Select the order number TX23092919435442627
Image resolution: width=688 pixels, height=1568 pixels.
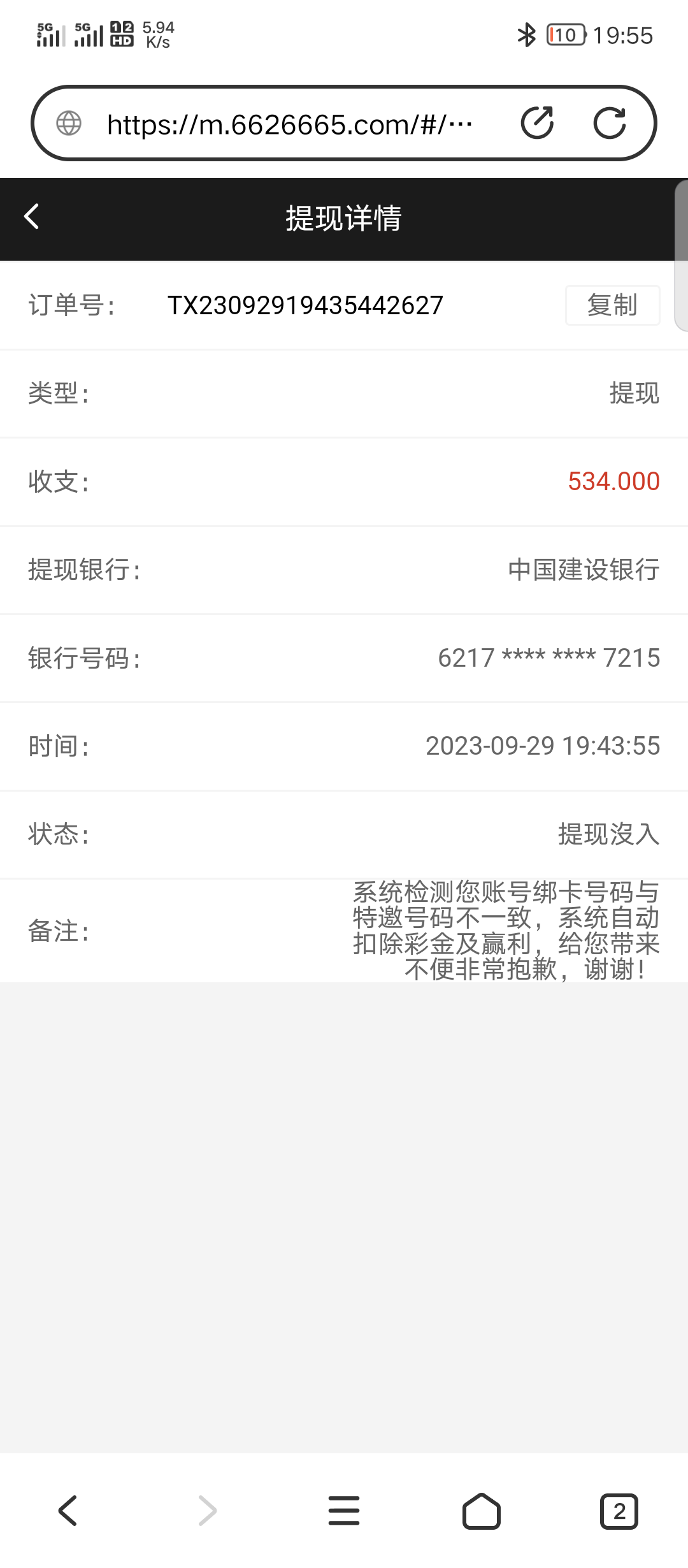point(305,305)
